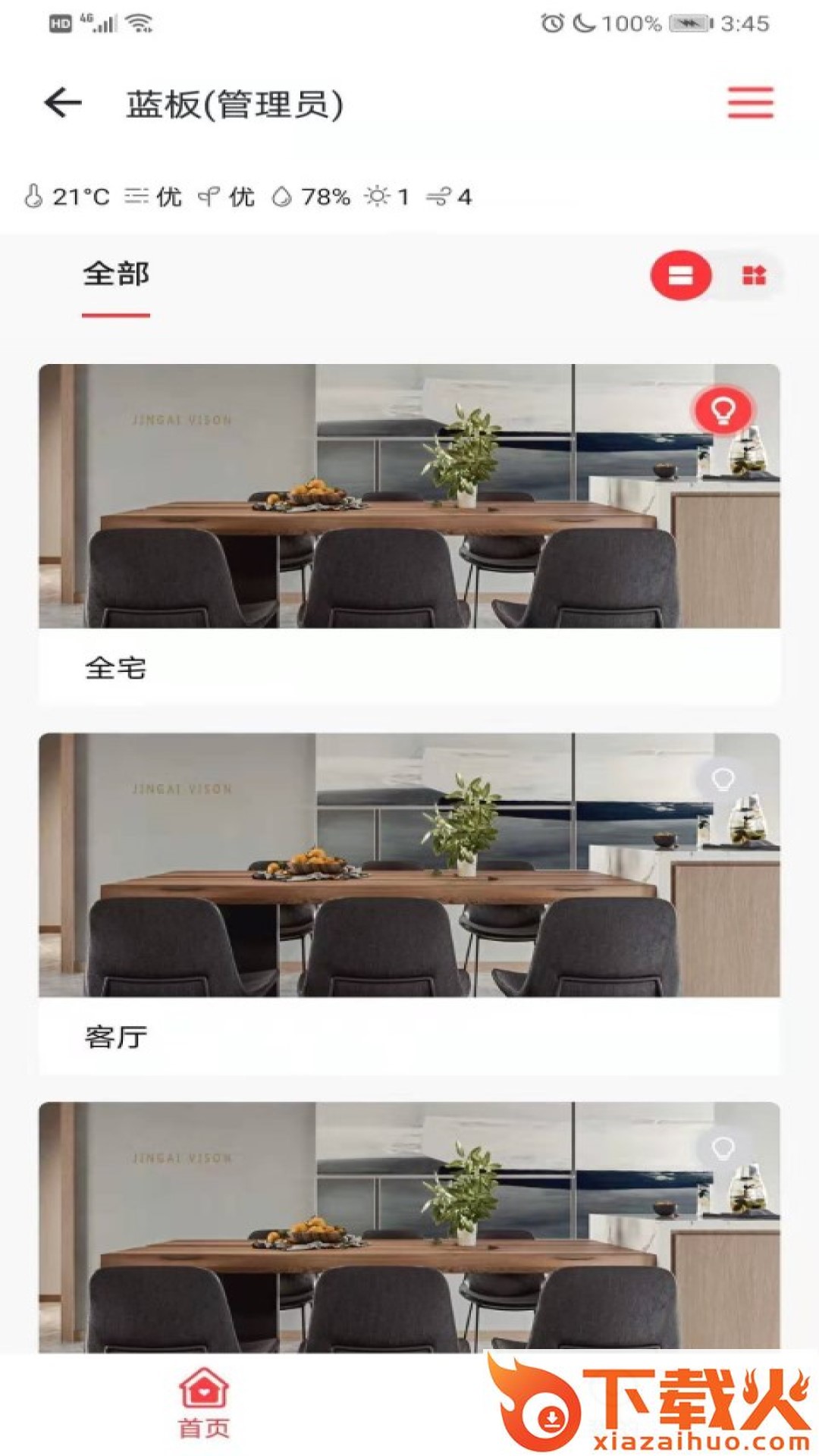Go back using the arrow icon
The height and width of the screenshot is (1456, 819).
click(x=63, y=102)
